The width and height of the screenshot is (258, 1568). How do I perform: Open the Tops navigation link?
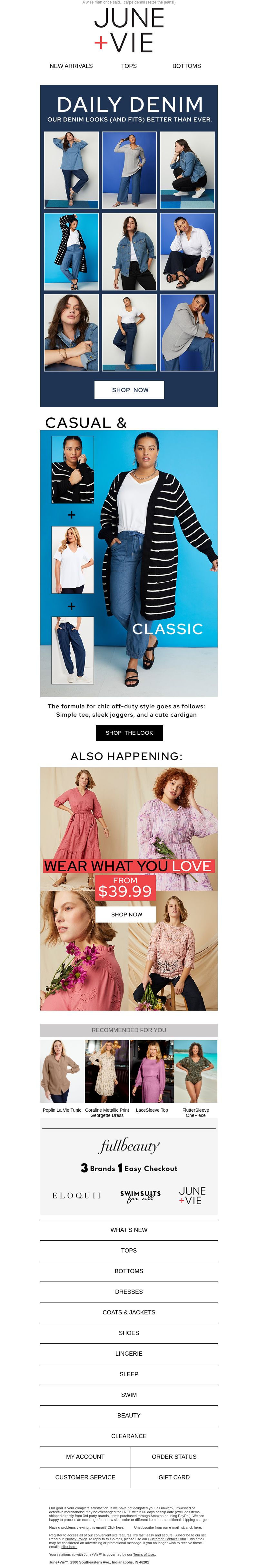[129, 66]
